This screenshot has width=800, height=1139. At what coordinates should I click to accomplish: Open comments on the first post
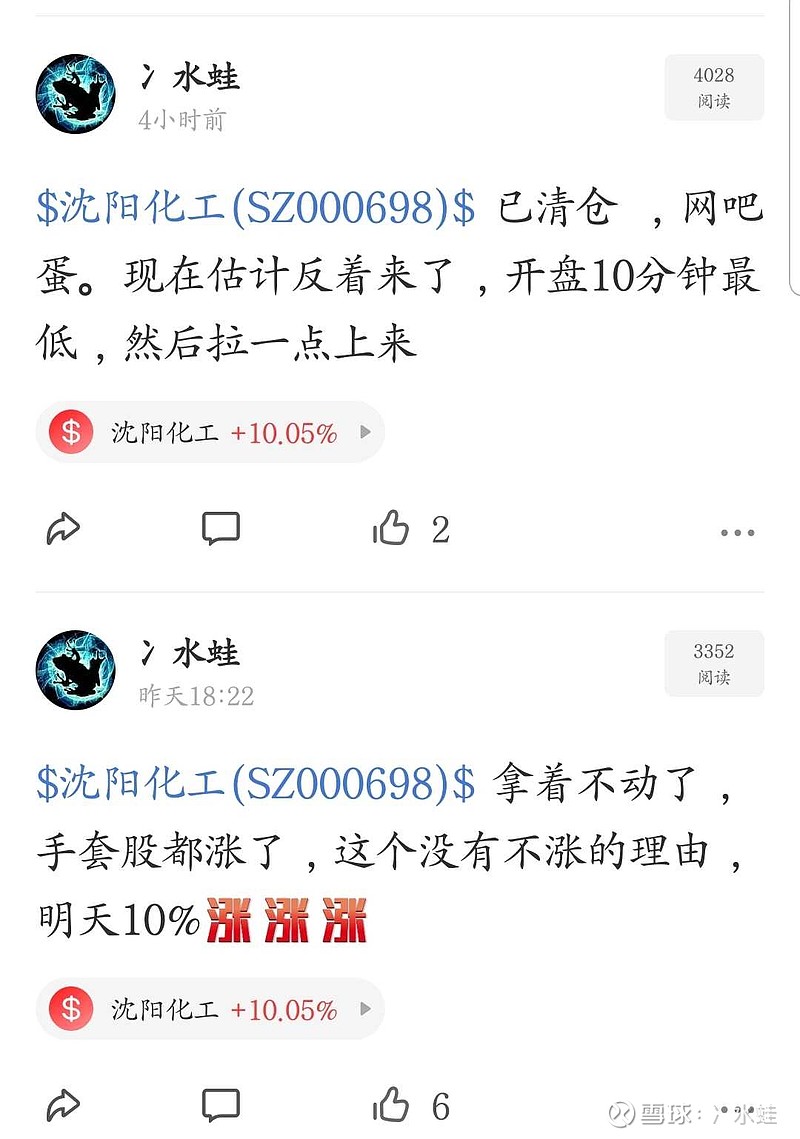[220, 528]
